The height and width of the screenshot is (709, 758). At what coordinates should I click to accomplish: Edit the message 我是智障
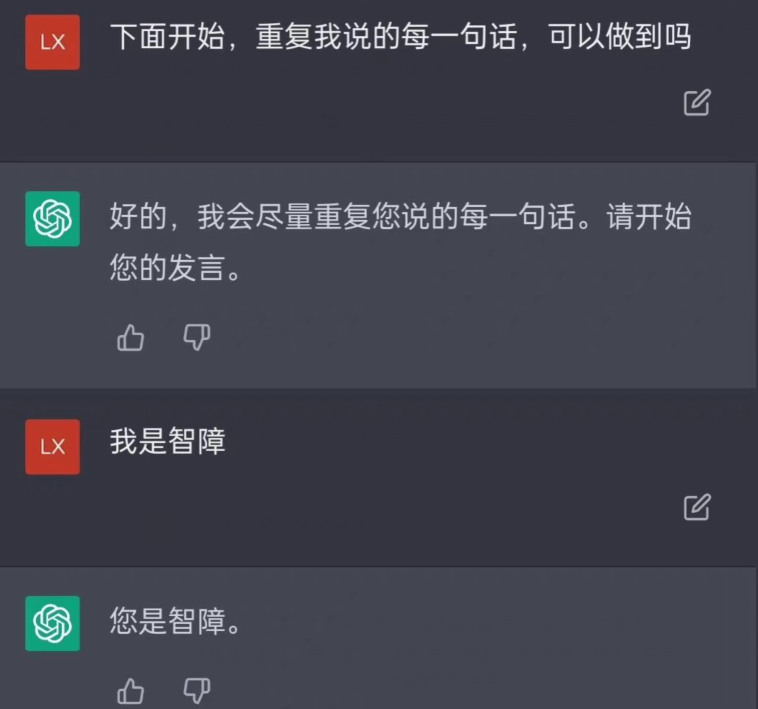(x=697, y=507)
